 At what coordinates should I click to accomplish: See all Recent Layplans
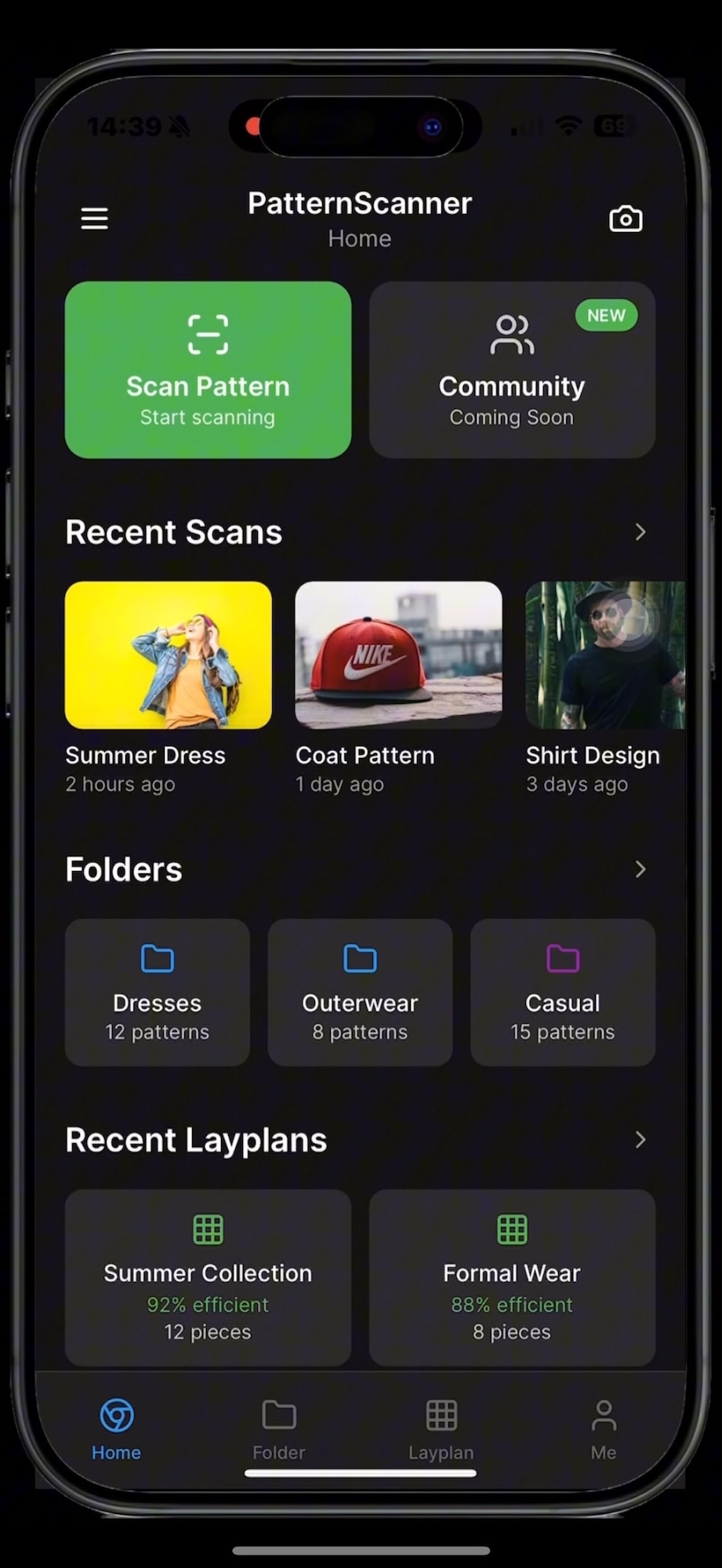(x=640, y=1140)
